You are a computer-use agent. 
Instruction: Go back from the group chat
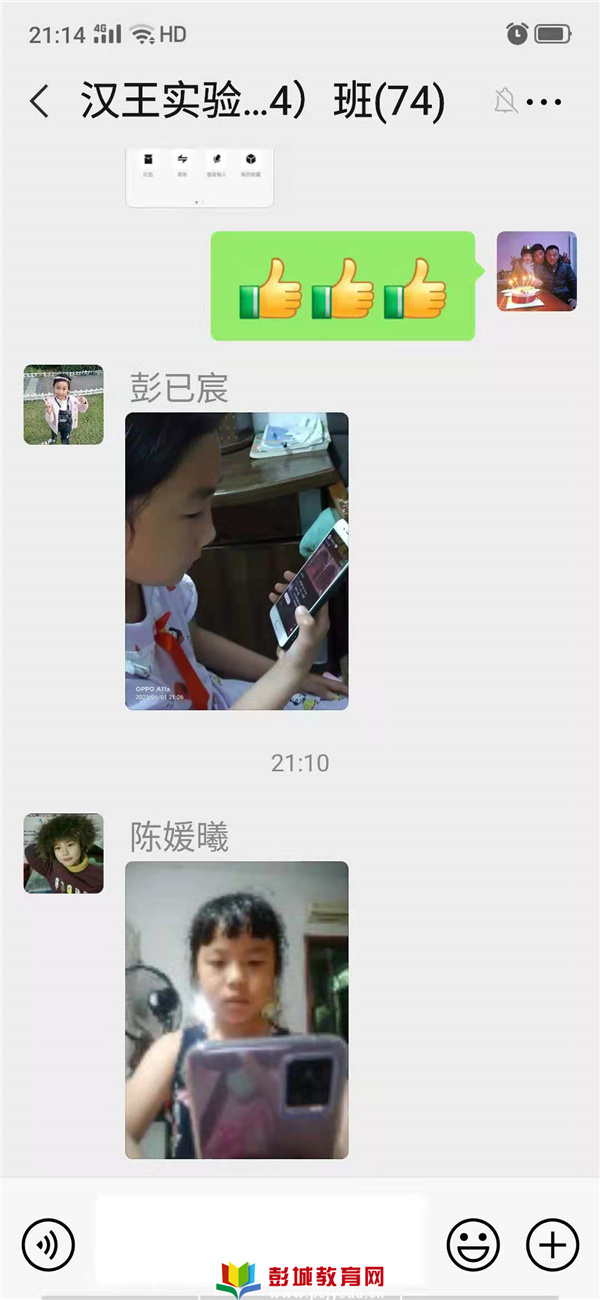(x=40, y=102)
